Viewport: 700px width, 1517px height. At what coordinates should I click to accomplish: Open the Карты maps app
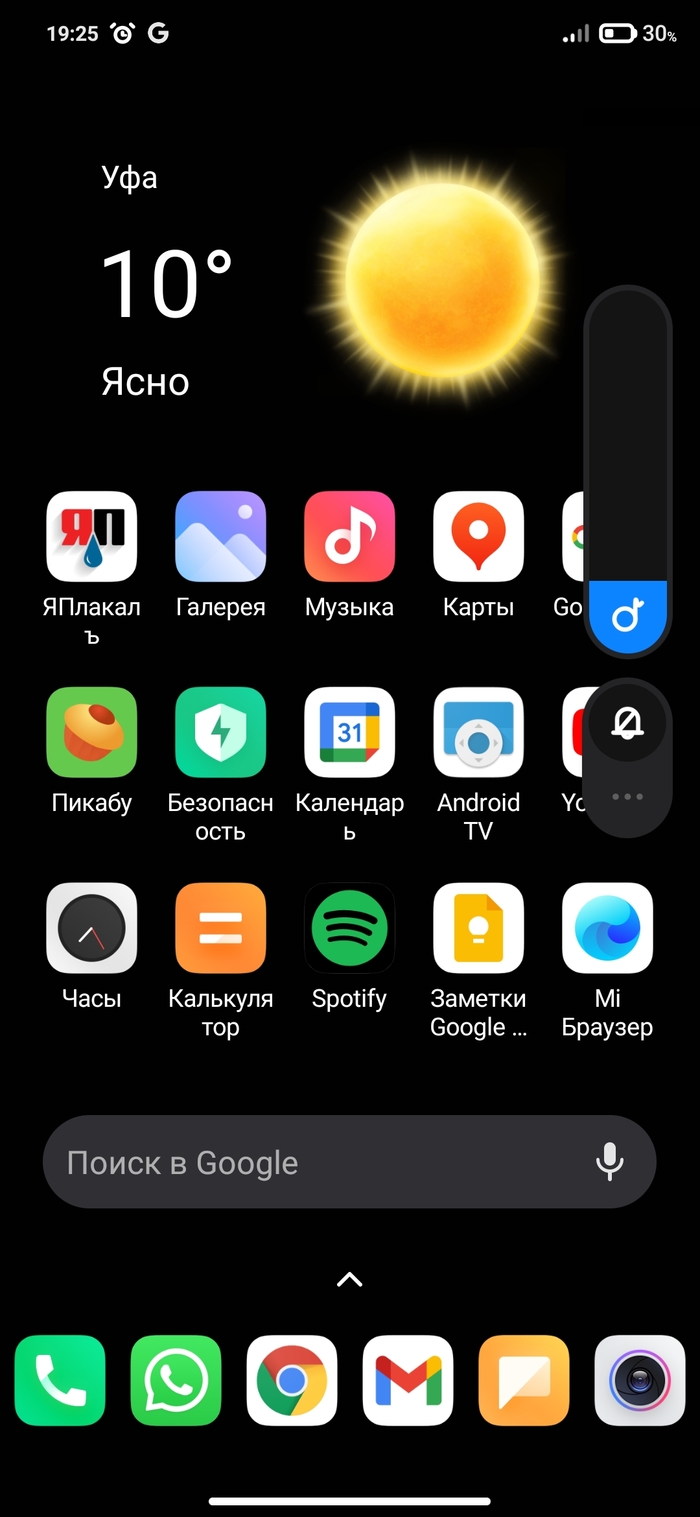point(478,537)
